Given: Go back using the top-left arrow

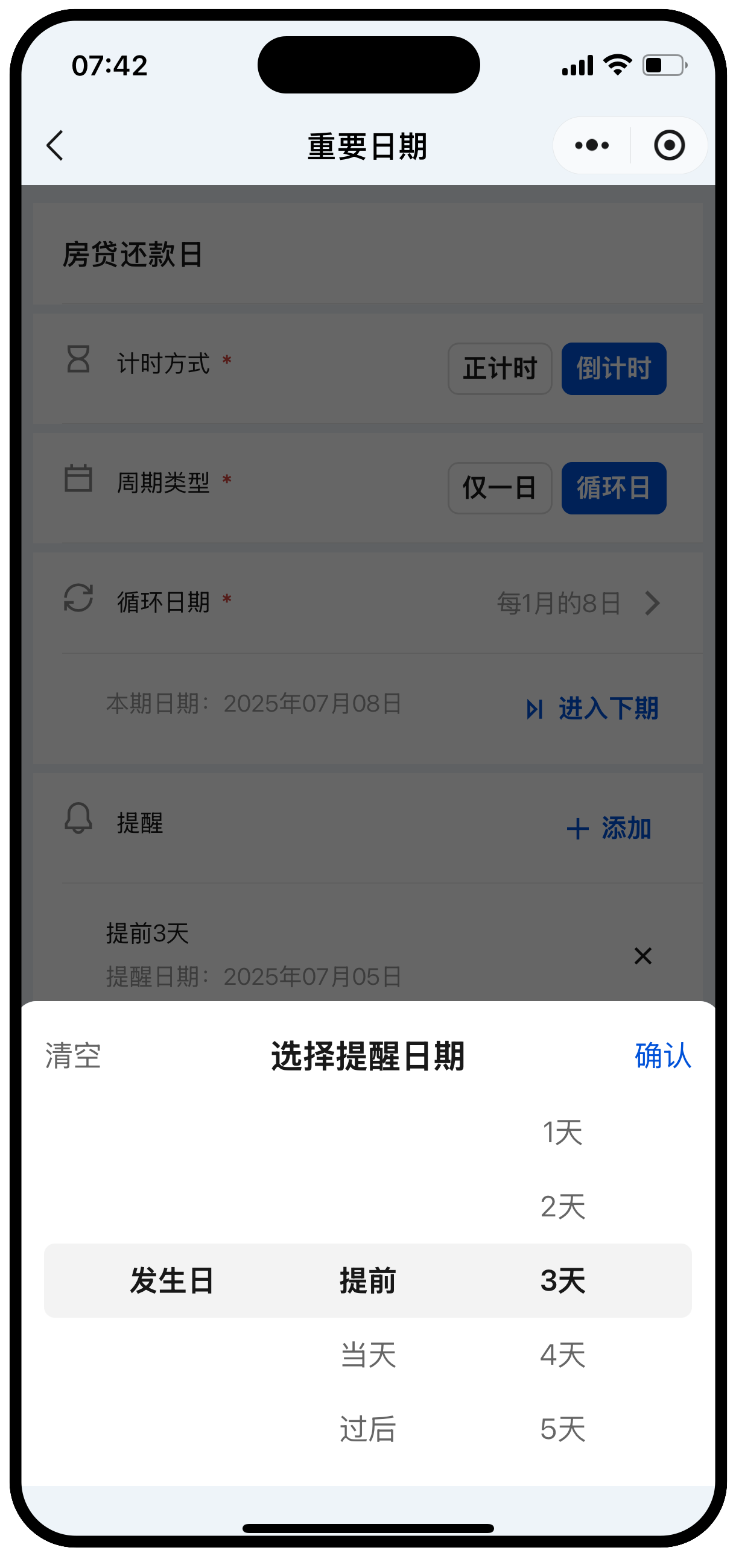Looking at the screenshot, I should click(x=55, y=145).
